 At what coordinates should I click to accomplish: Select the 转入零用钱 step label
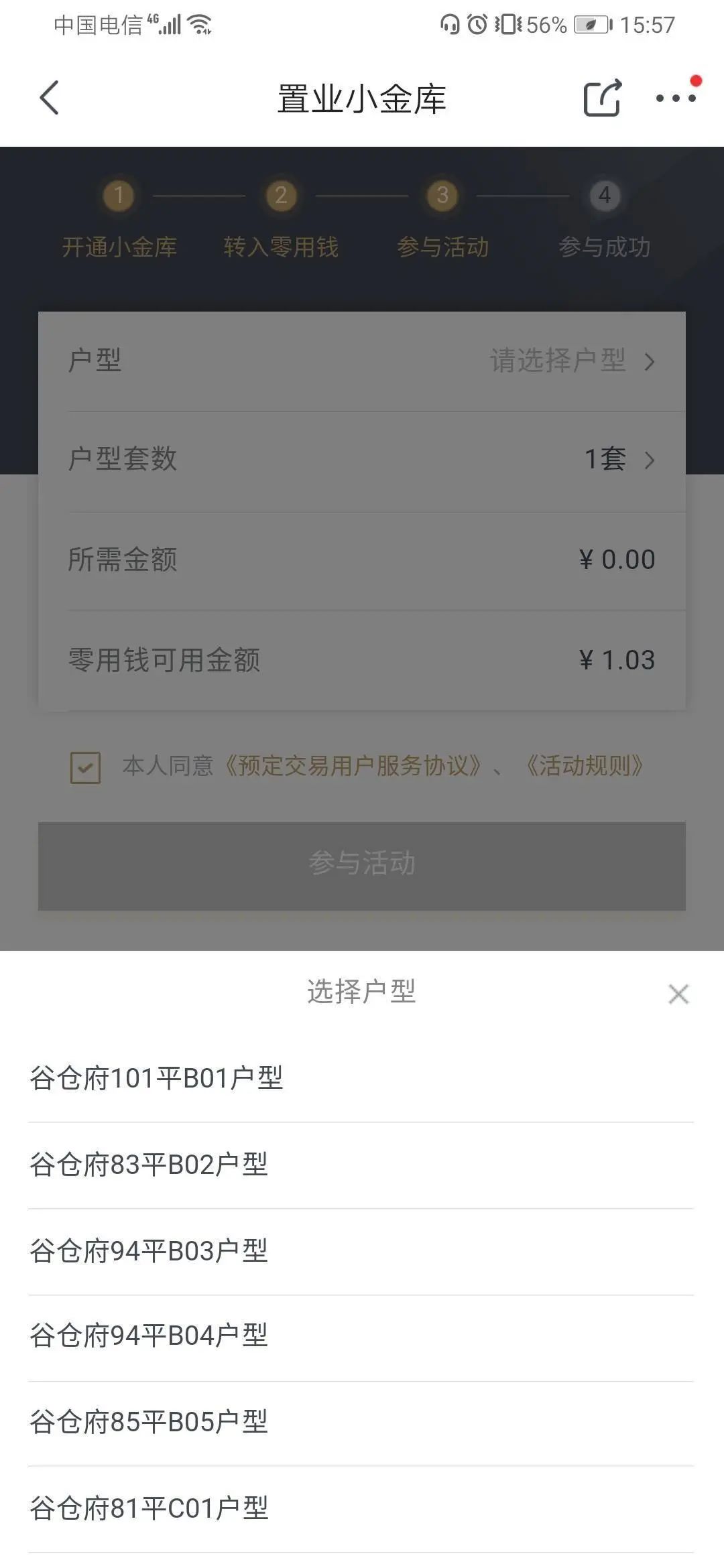click(282, 247)
